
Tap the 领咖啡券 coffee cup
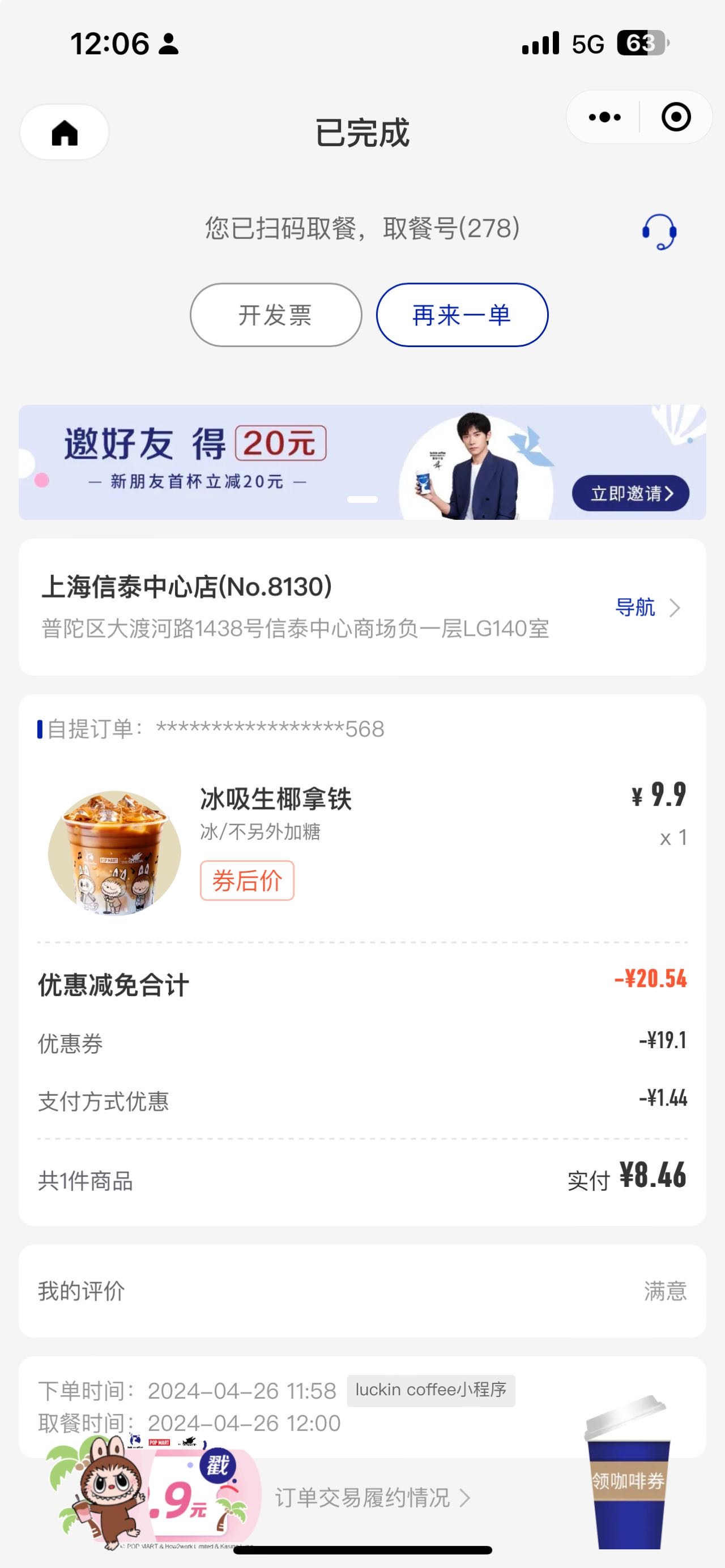[628, 1472]
